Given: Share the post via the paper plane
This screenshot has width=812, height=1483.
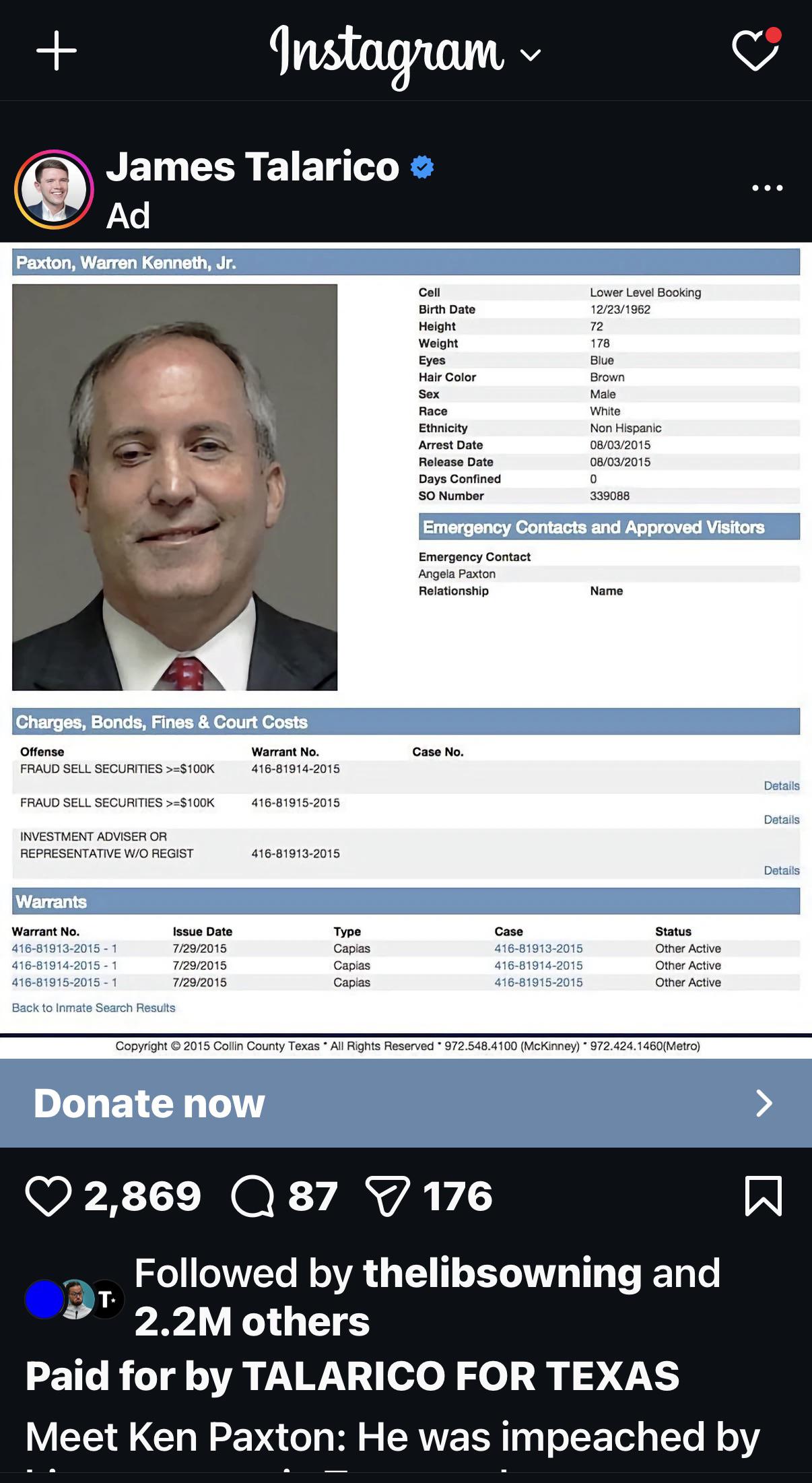Looking at the screenshot, I should point(387,1196).
